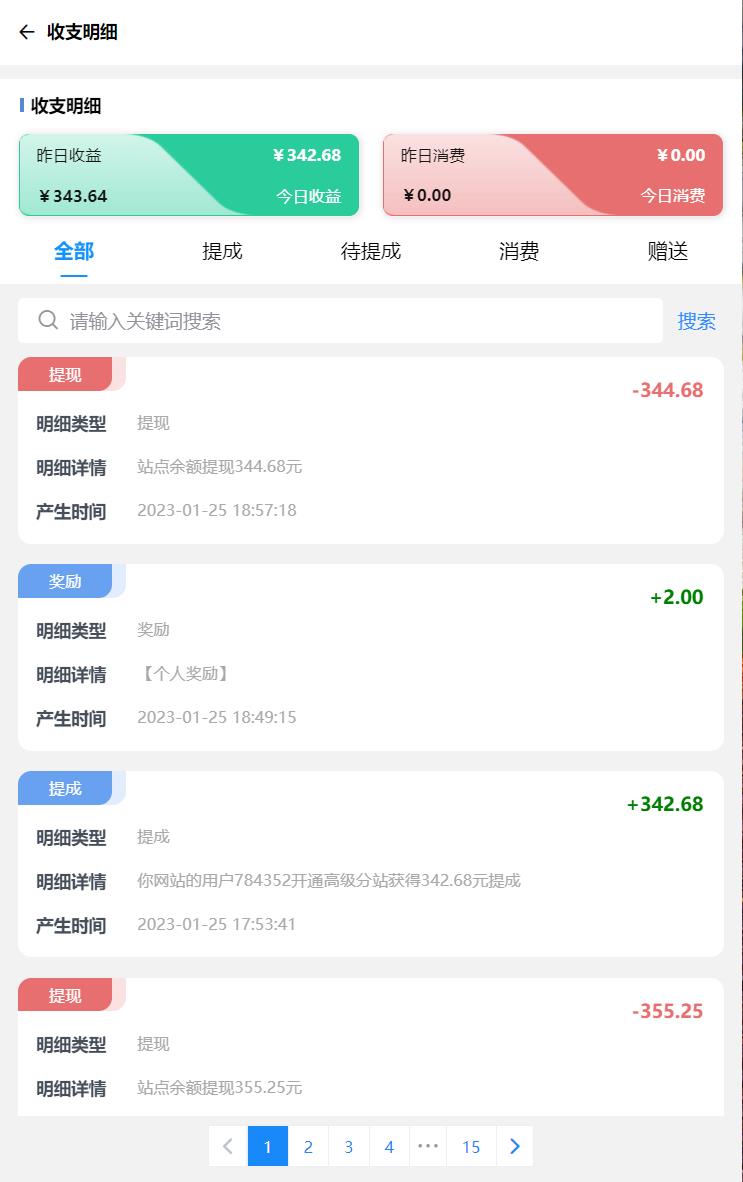Select the 消费 tab

click(x=519, y=251)
